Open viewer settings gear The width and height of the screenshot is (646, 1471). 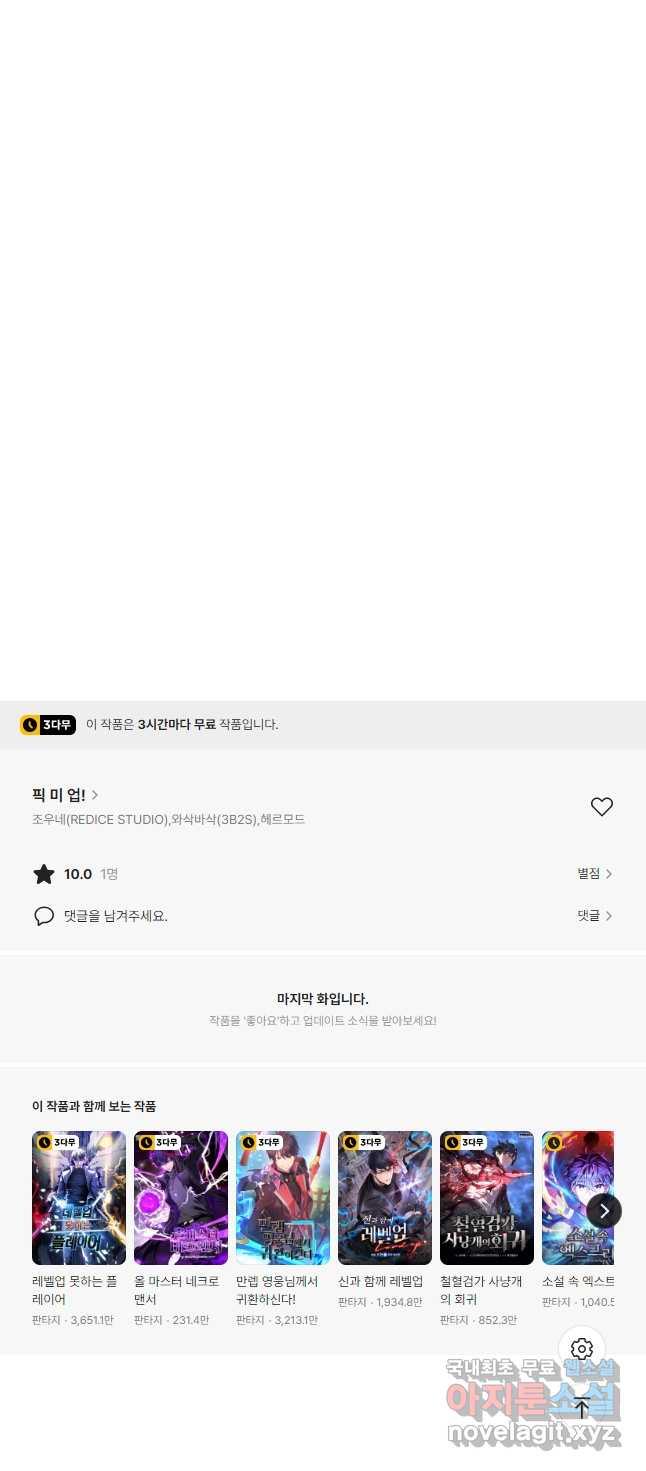click(x=582, y=1348)
